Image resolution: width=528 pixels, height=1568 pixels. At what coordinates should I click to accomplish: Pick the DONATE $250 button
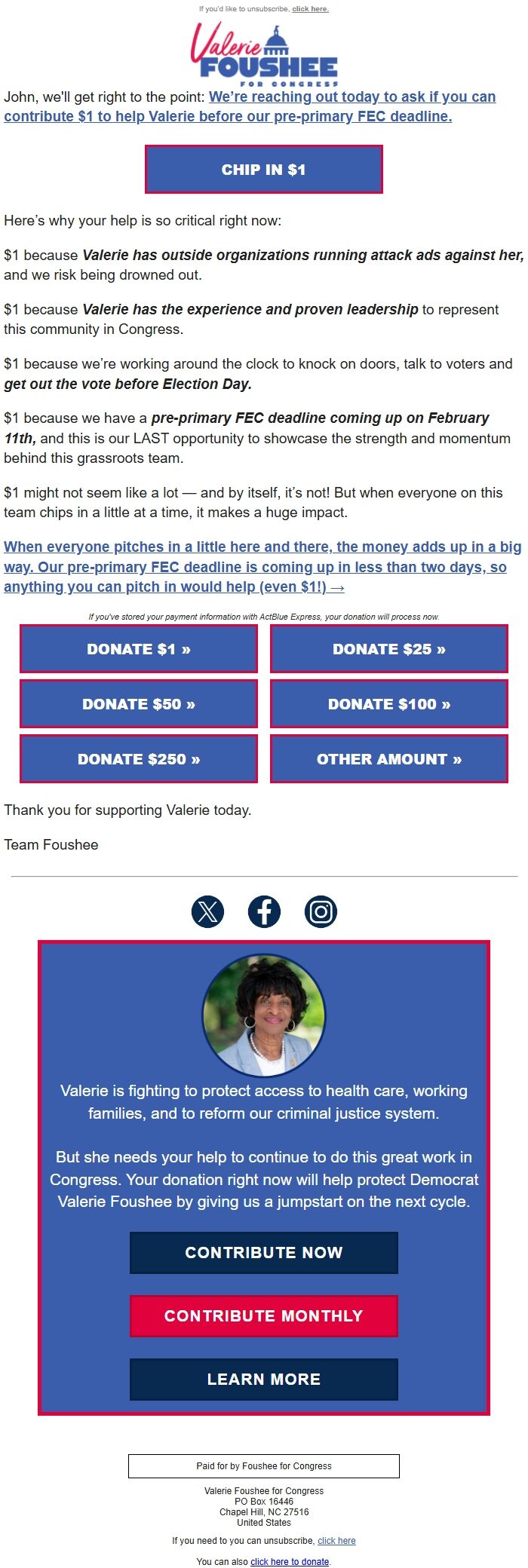click(x=139, y=759)
